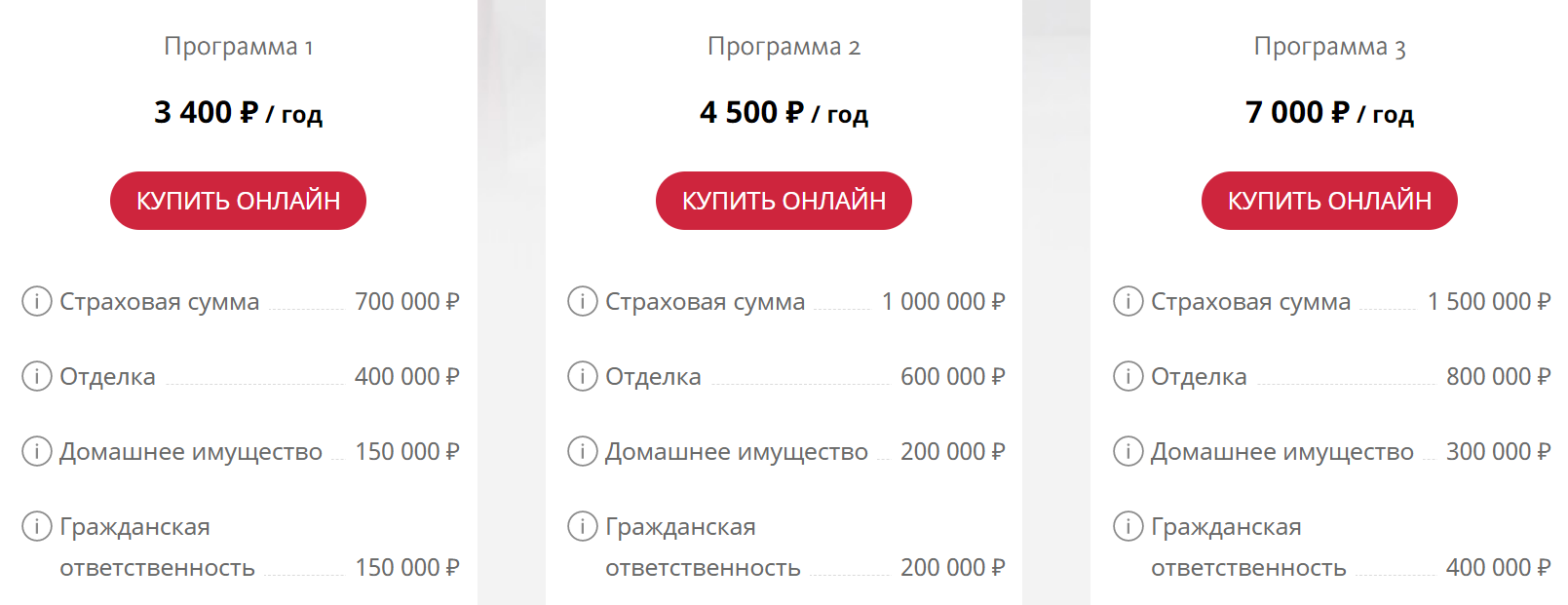The image size is (1568, 605).
Task: View info on Гражданская ответственность in Программа 3
Action: 1128,526
